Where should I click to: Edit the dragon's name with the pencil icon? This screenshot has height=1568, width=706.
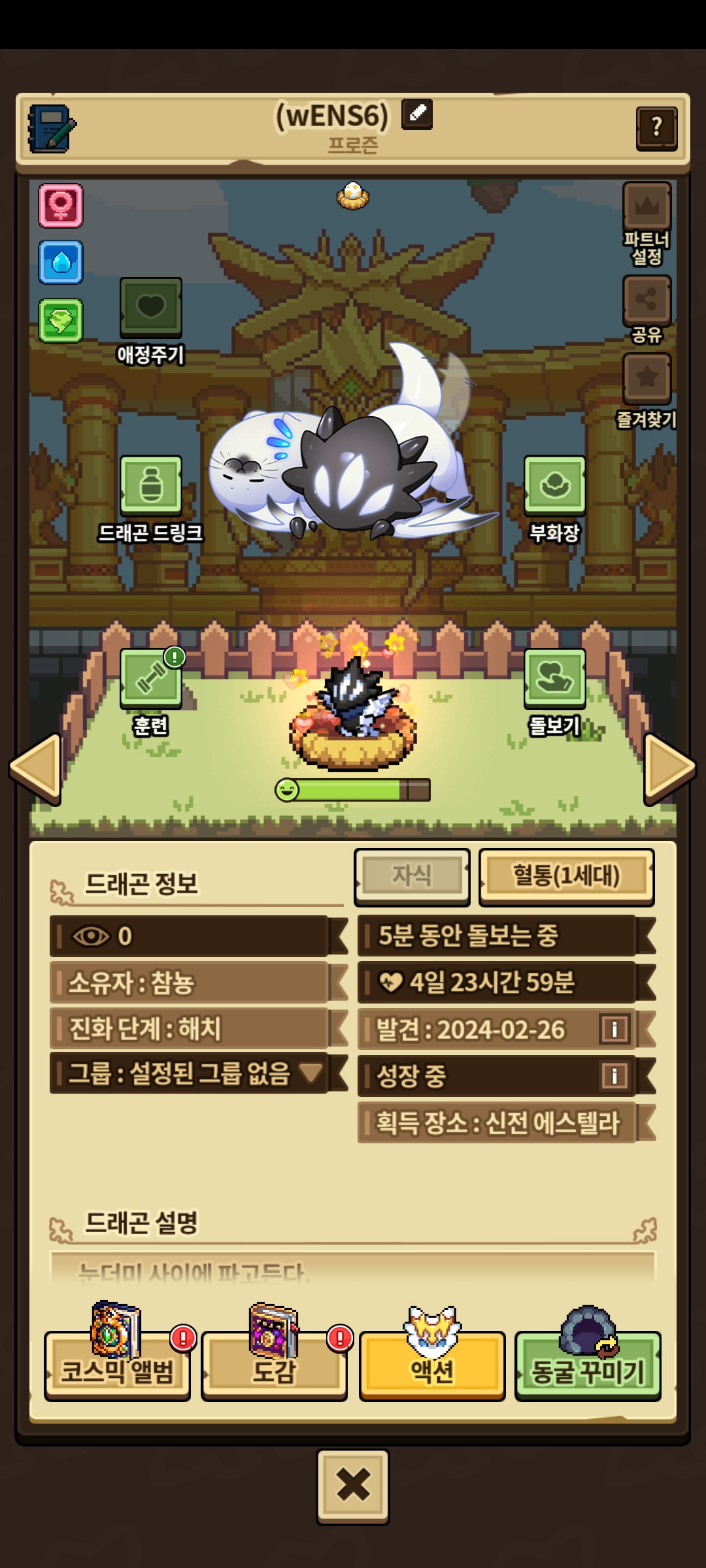coord(416,114)
